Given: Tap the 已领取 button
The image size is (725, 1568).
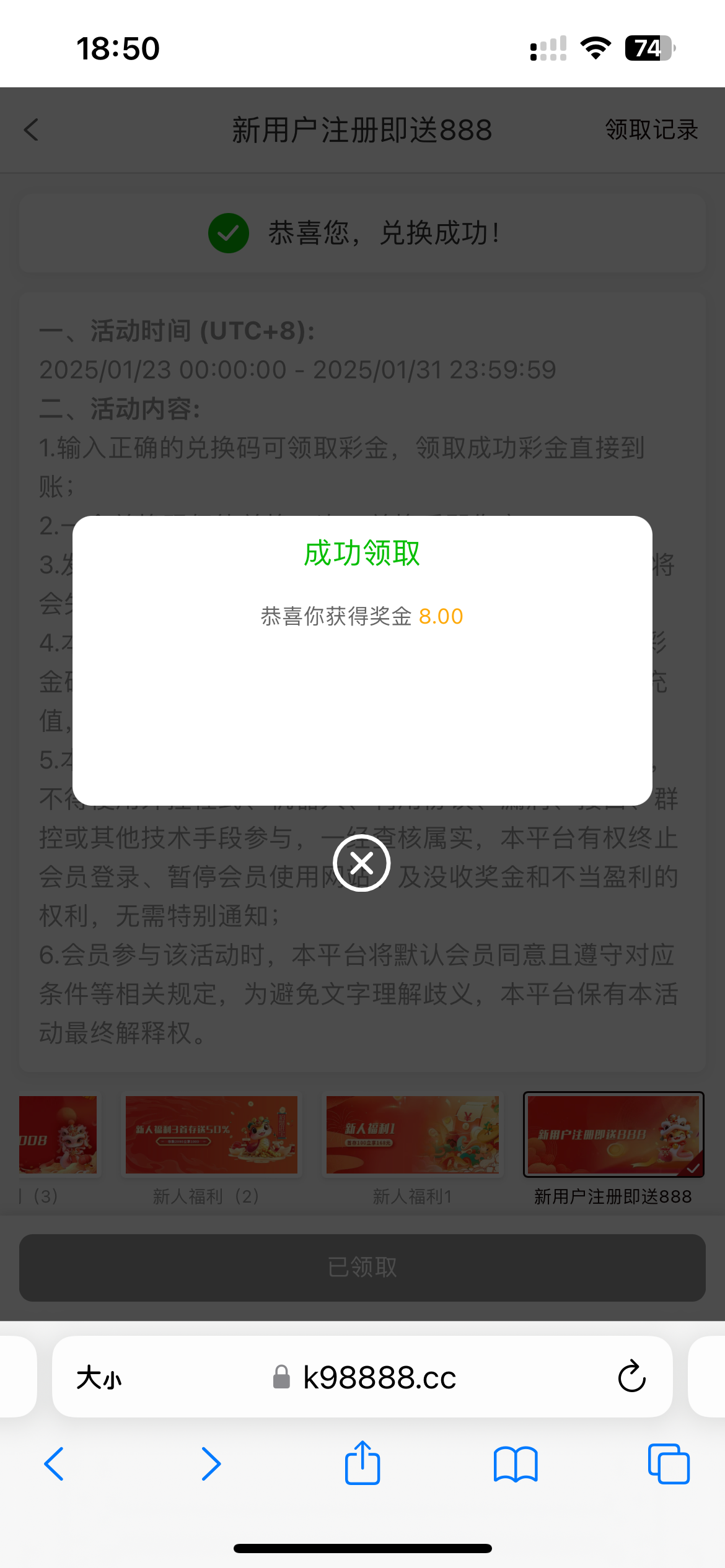Looking at the screenshot, I should pyautogui.click(x=362, y=1267).
